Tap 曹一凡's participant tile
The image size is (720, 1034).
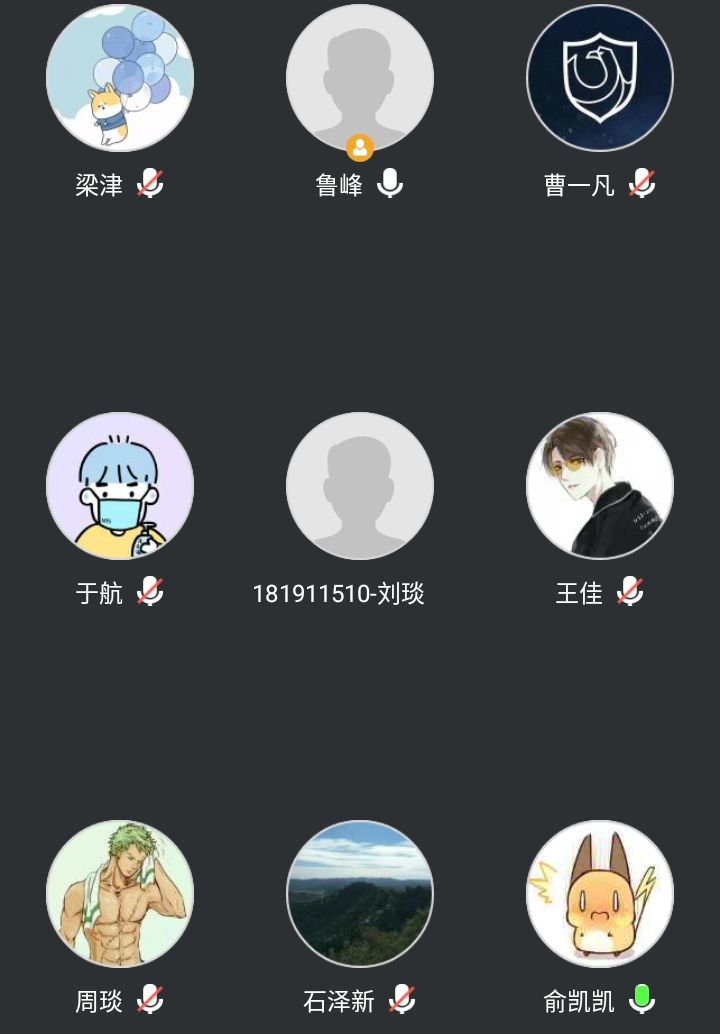point(600,78)
